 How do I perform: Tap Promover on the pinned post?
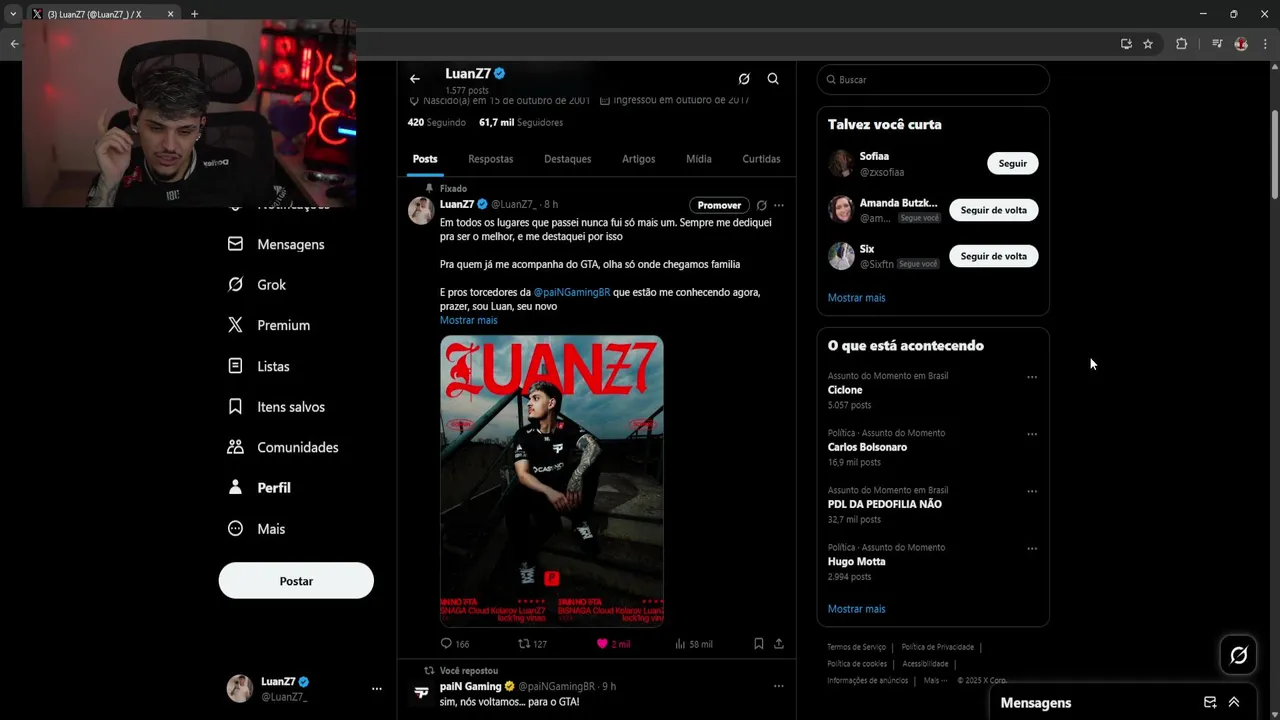tap(719, 205)
